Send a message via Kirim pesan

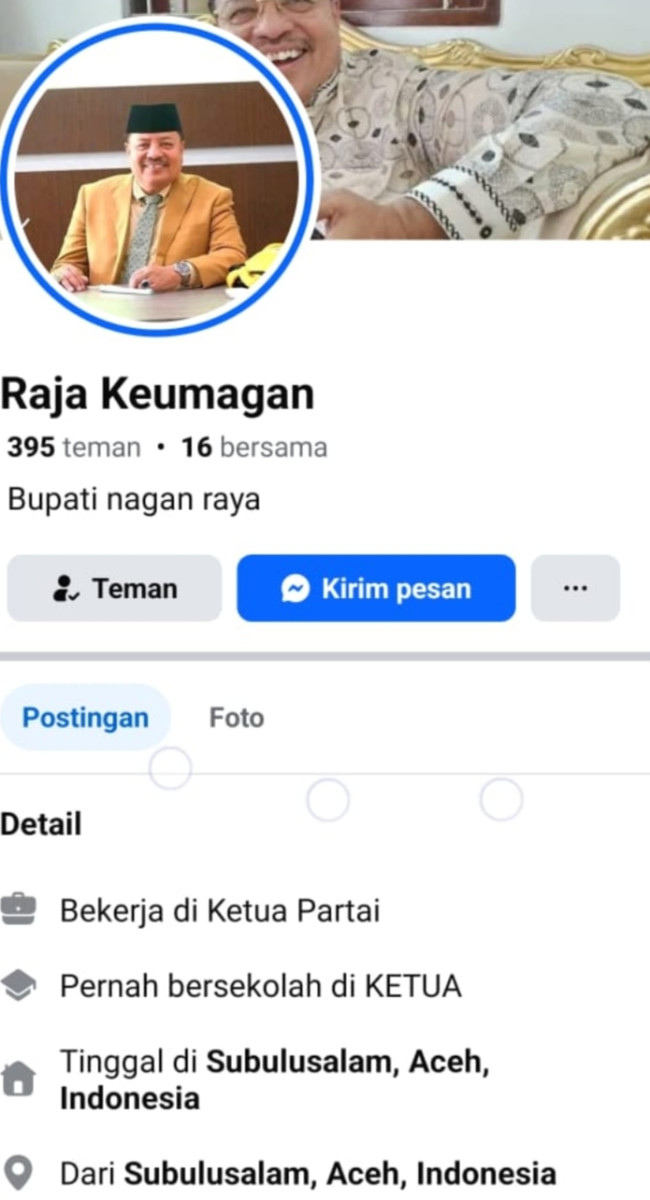[376, 589]
